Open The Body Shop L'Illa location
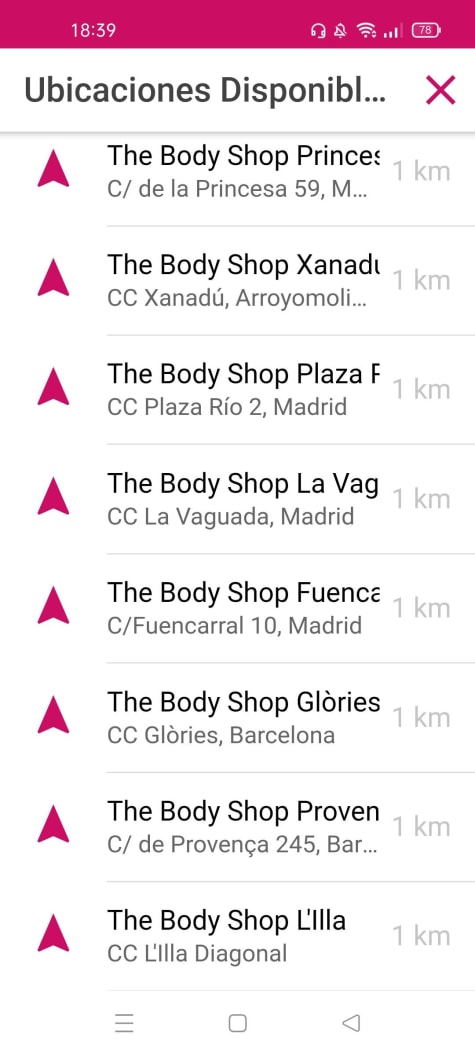This screenshot has height=1056, width=475. click(237, 936)
